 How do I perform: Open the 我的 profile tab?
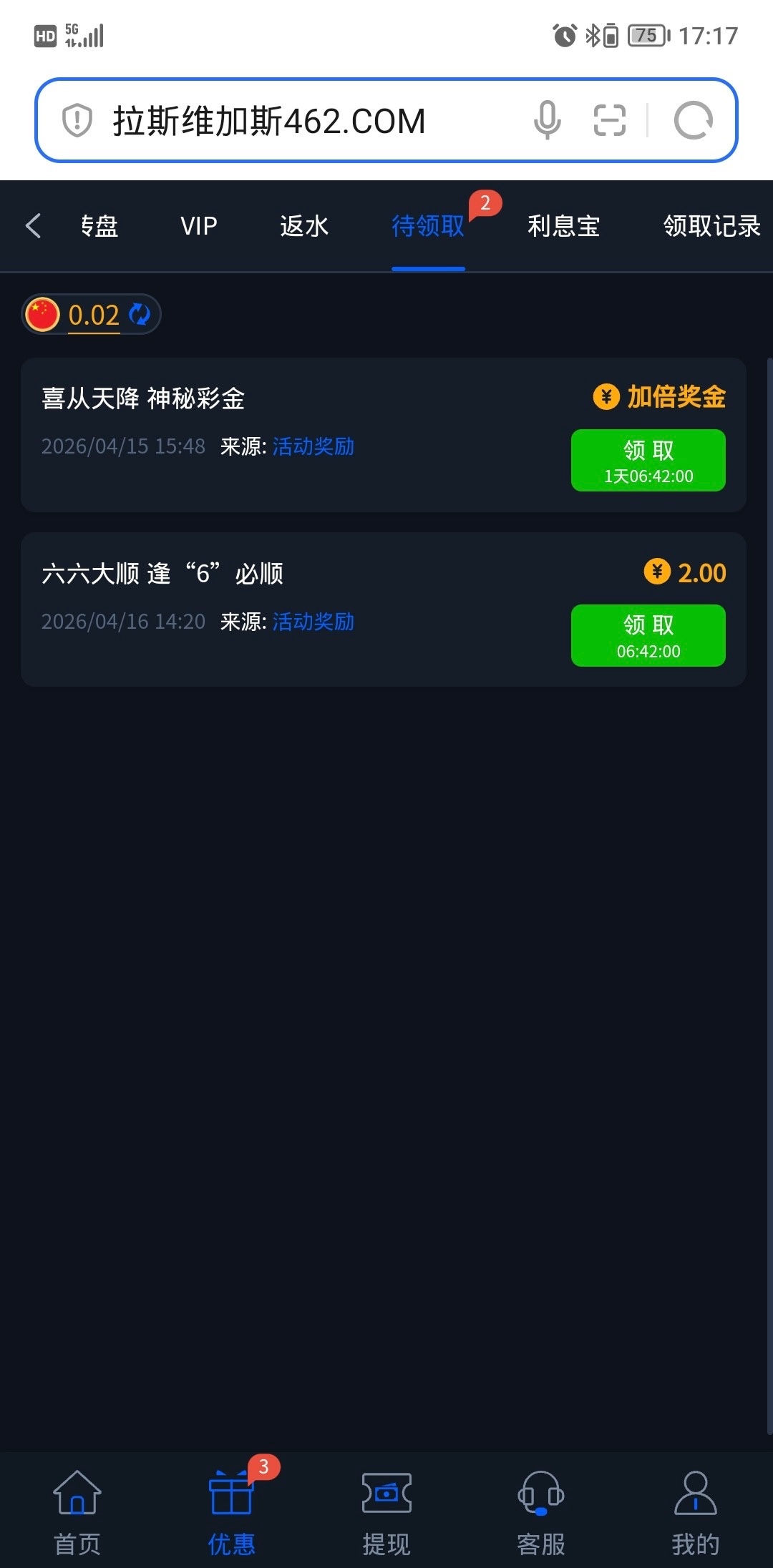tap(695, 1511)
